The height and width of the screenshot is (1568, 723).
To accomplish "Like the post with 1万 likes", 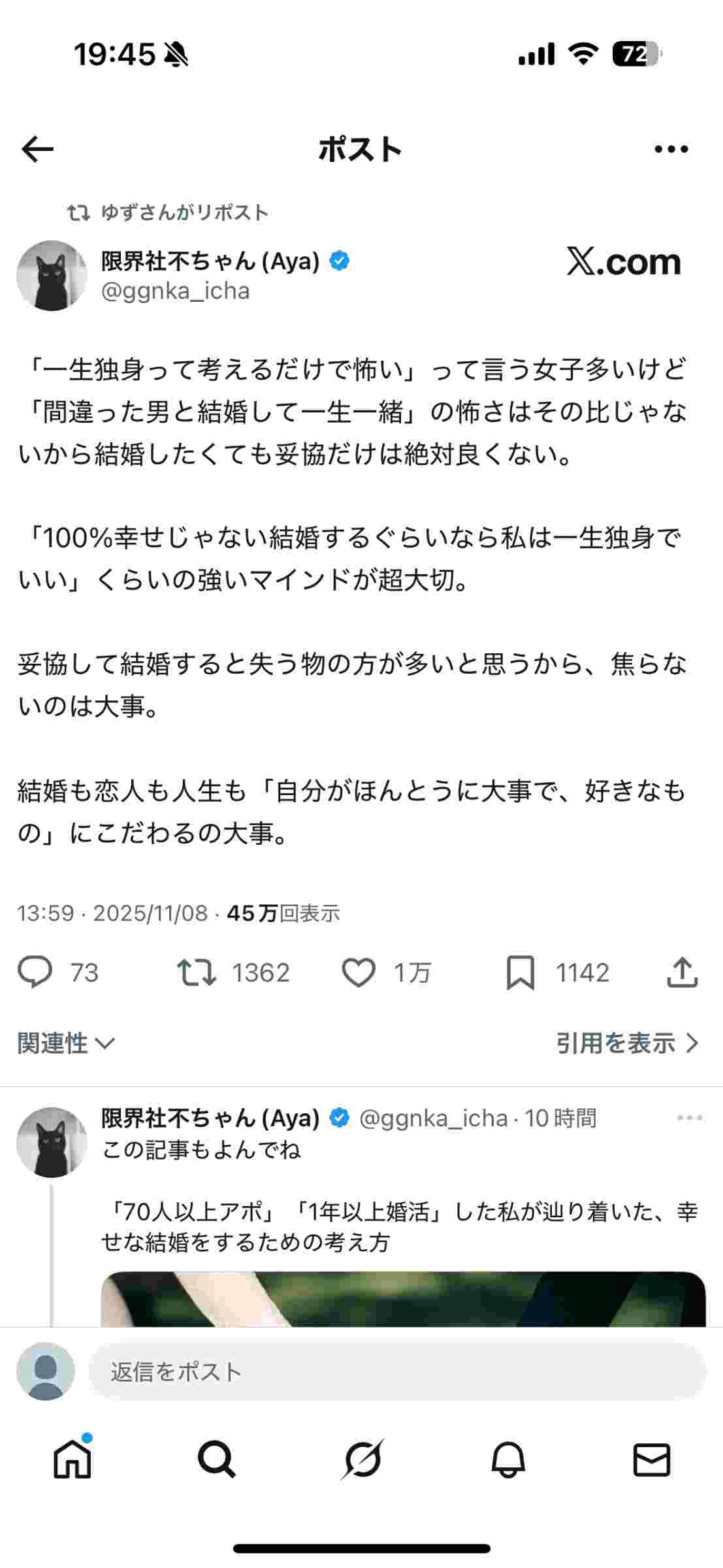I will [x=359, y=972].
